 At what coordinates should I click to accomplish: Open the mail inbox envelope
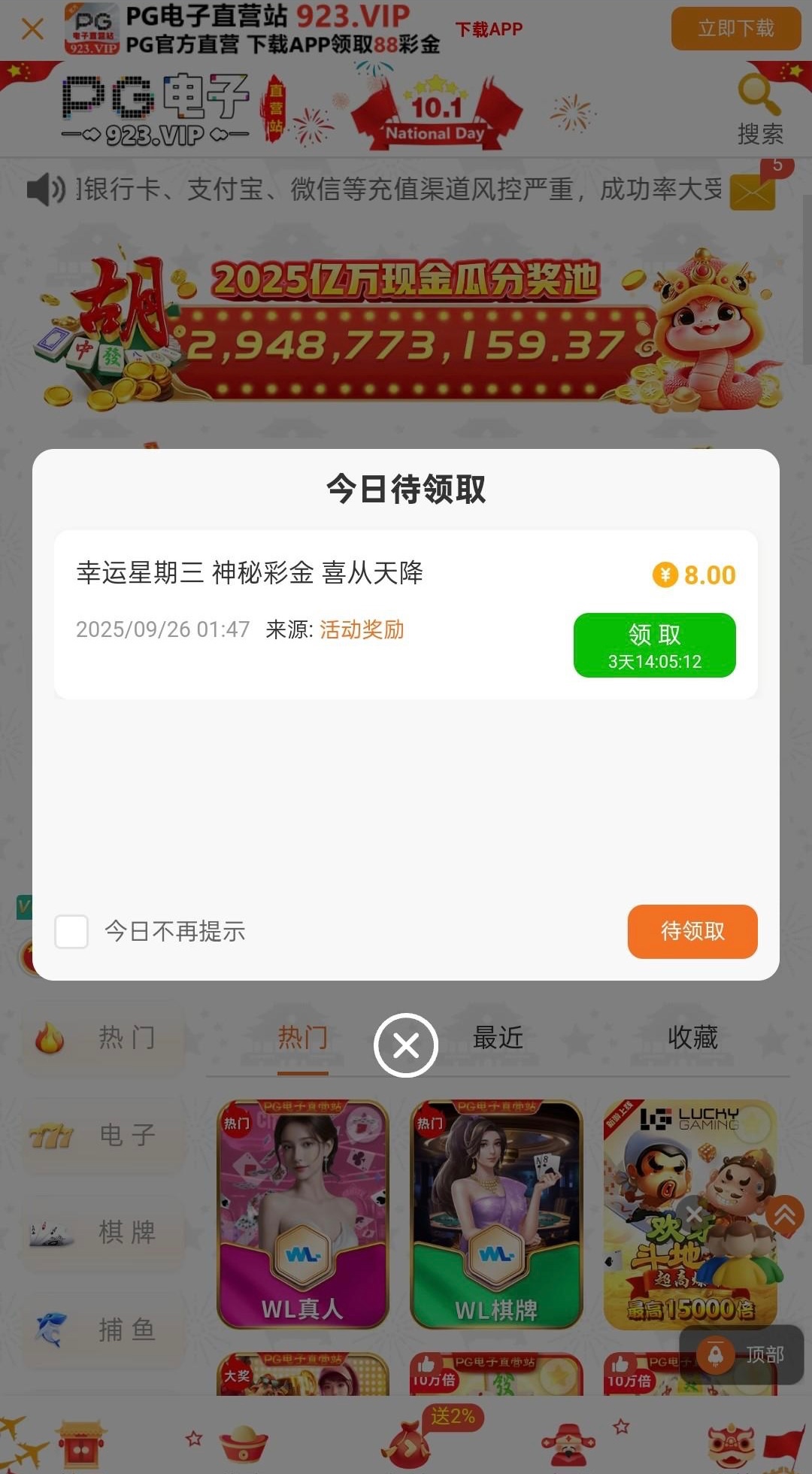point(752,192)
